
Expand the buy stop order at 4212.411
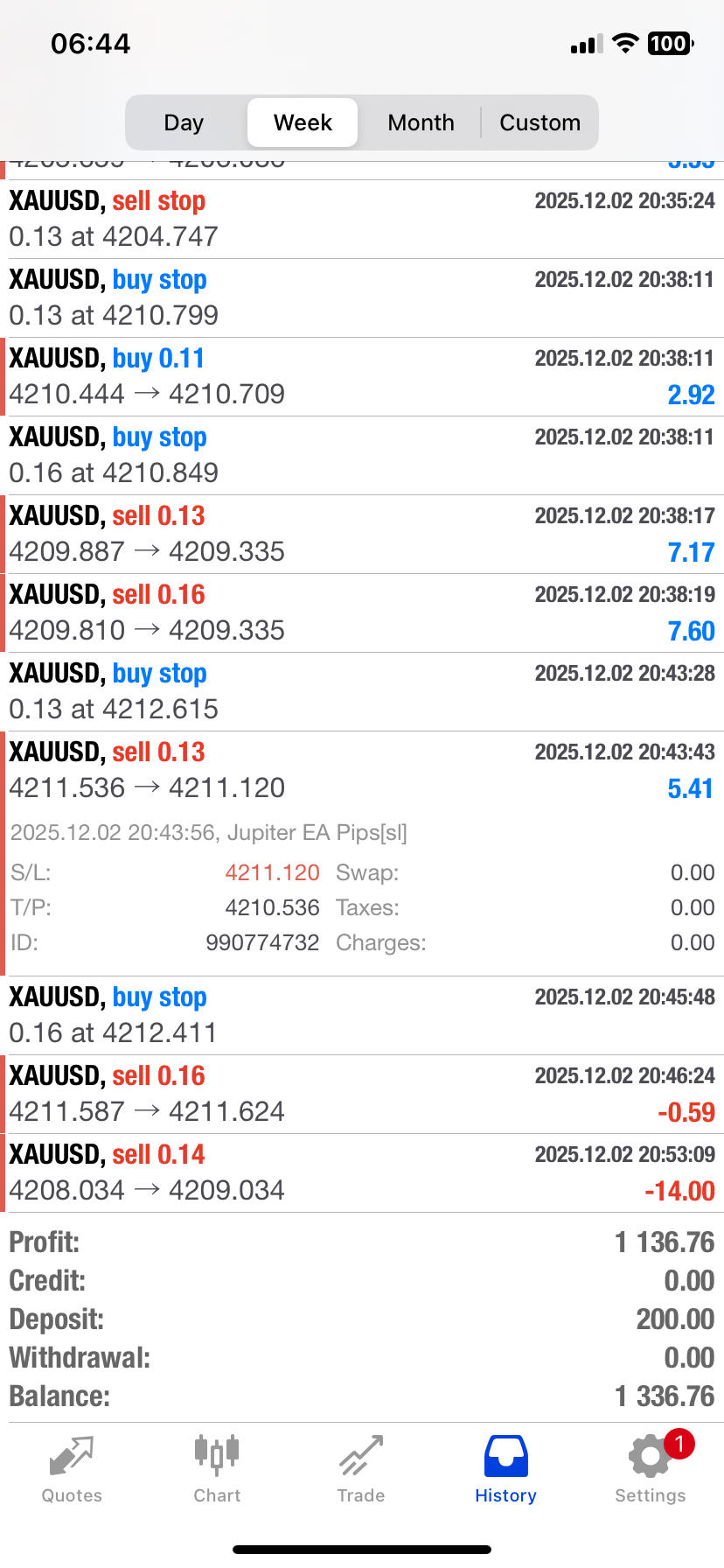click(x=362, y=1015)
